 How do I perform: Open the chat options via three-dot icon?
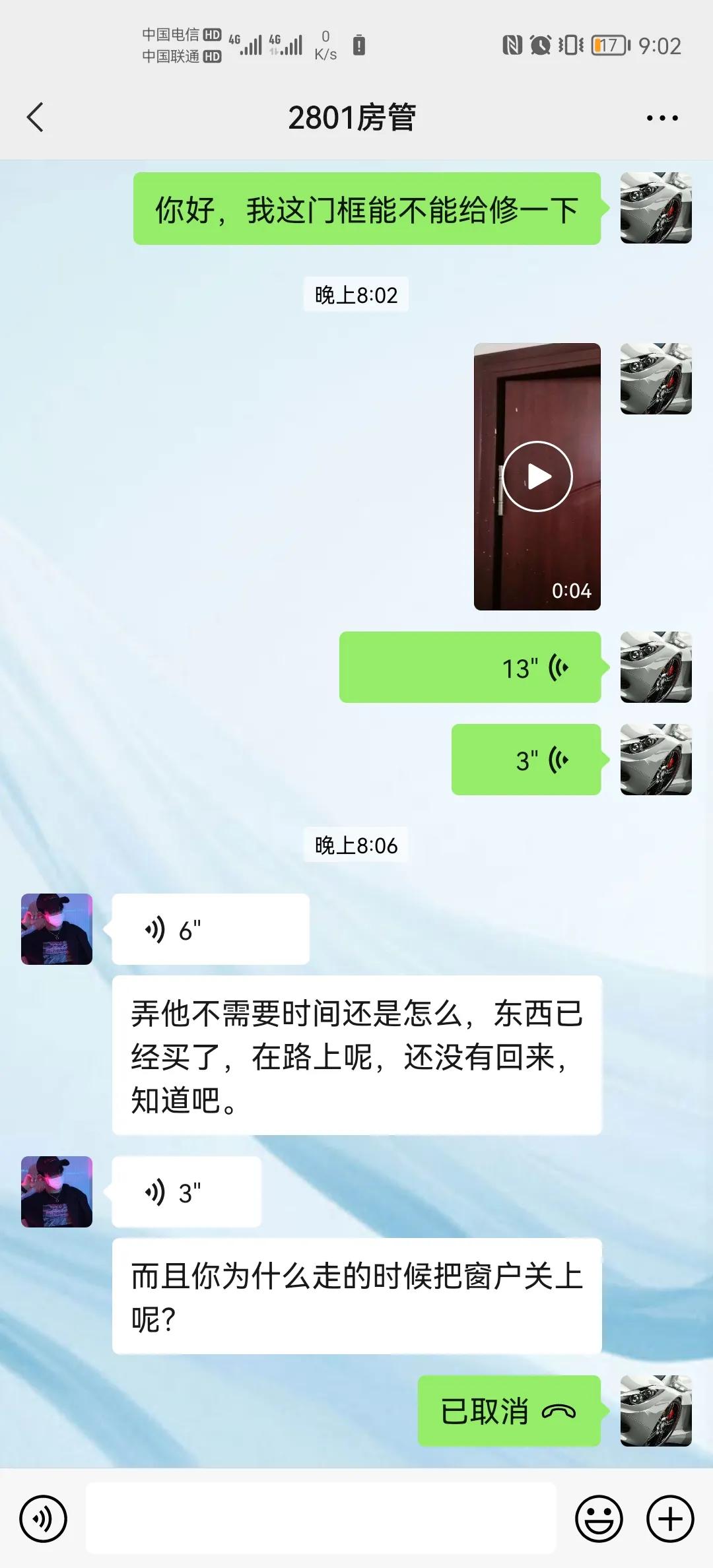point(662,116)
